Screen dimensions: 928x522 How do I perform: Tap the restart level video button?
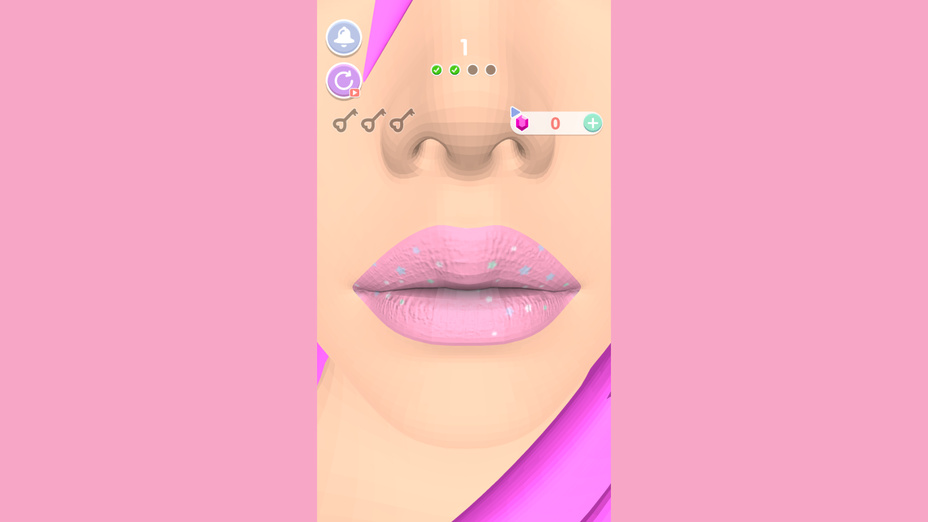(344, 81)
